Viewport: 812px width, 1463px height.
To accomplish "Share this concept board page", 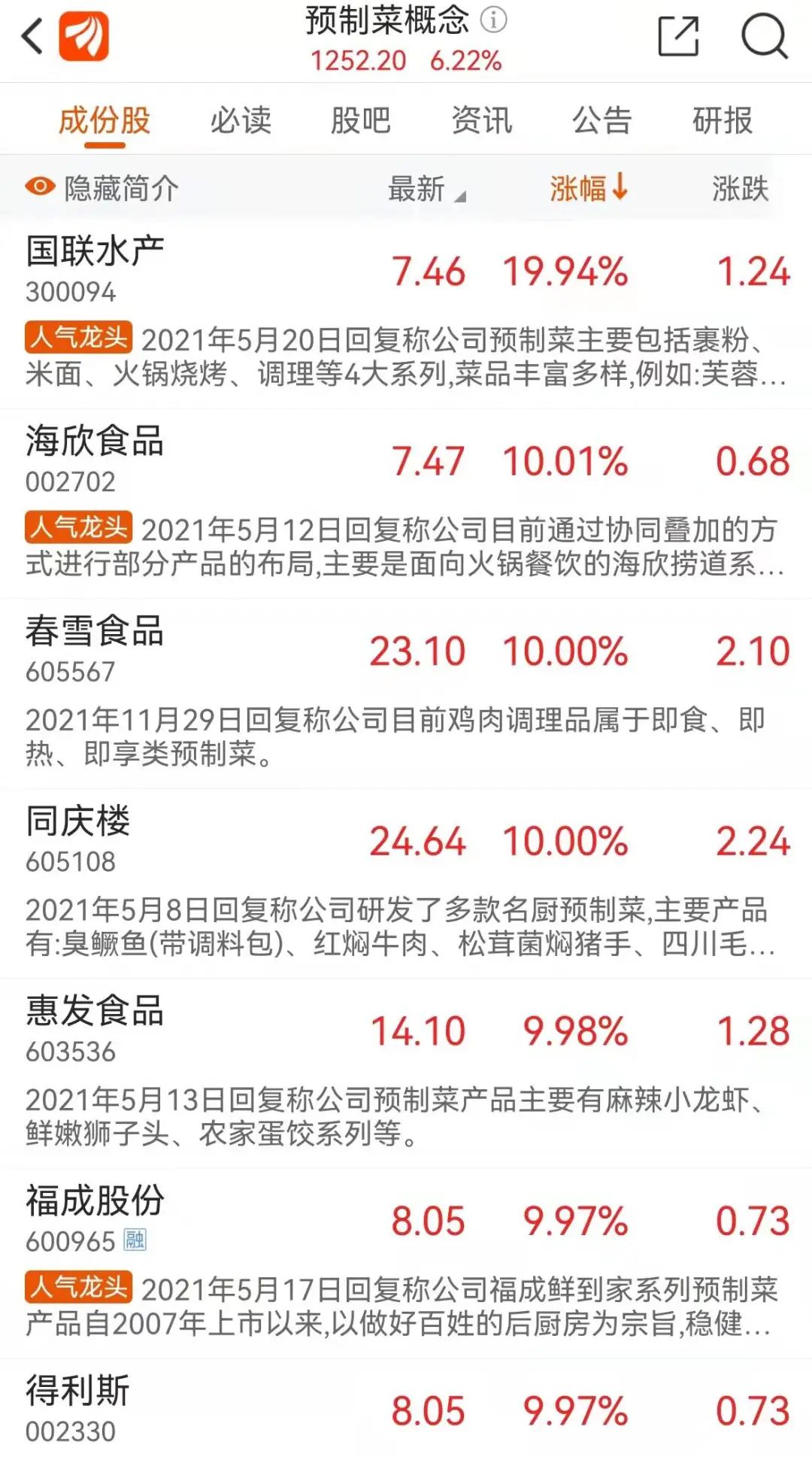I will pyautogui.click(x=678, y=36).
